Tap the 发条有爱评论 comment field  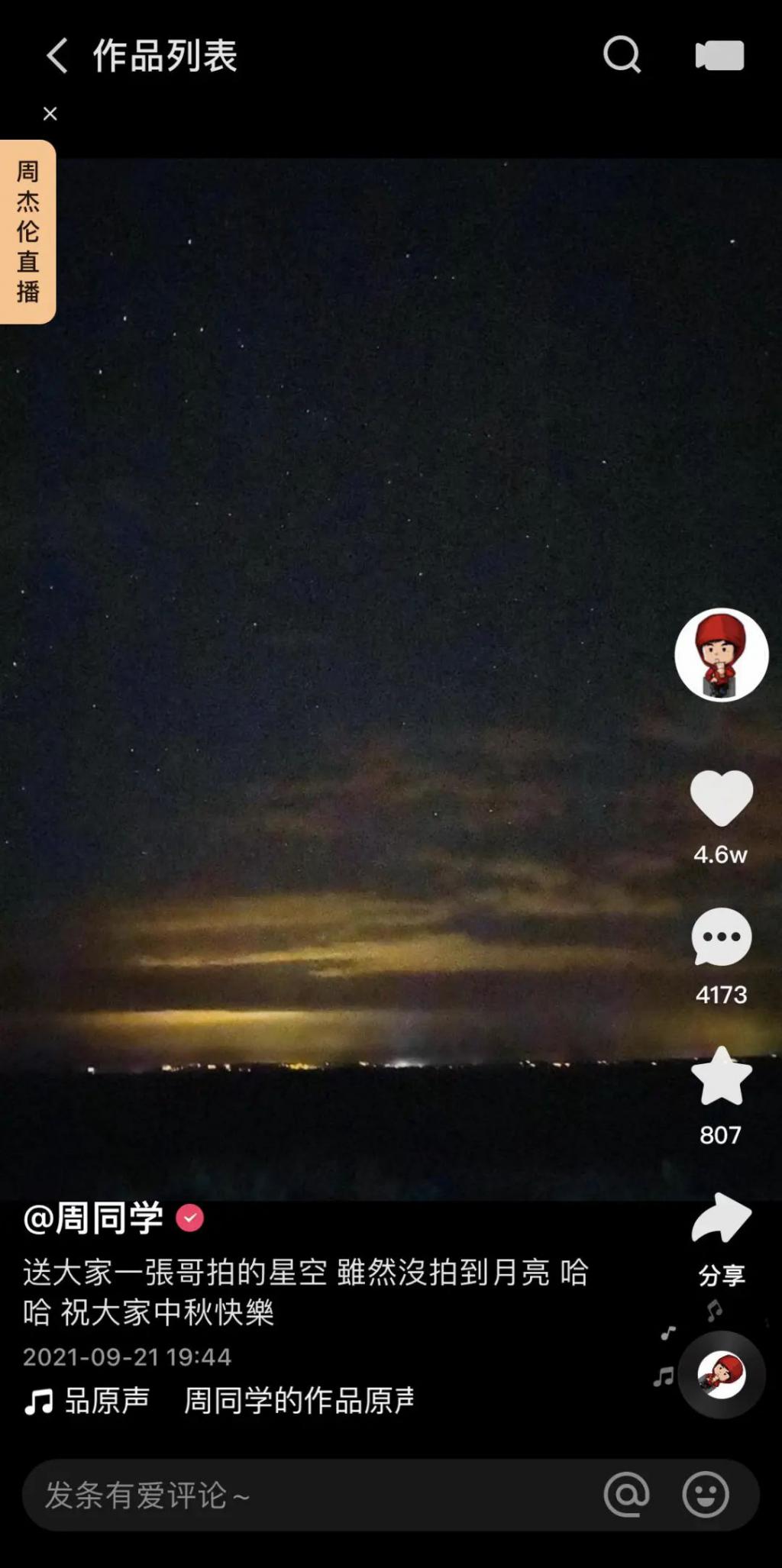click(x=305, y=1495)
